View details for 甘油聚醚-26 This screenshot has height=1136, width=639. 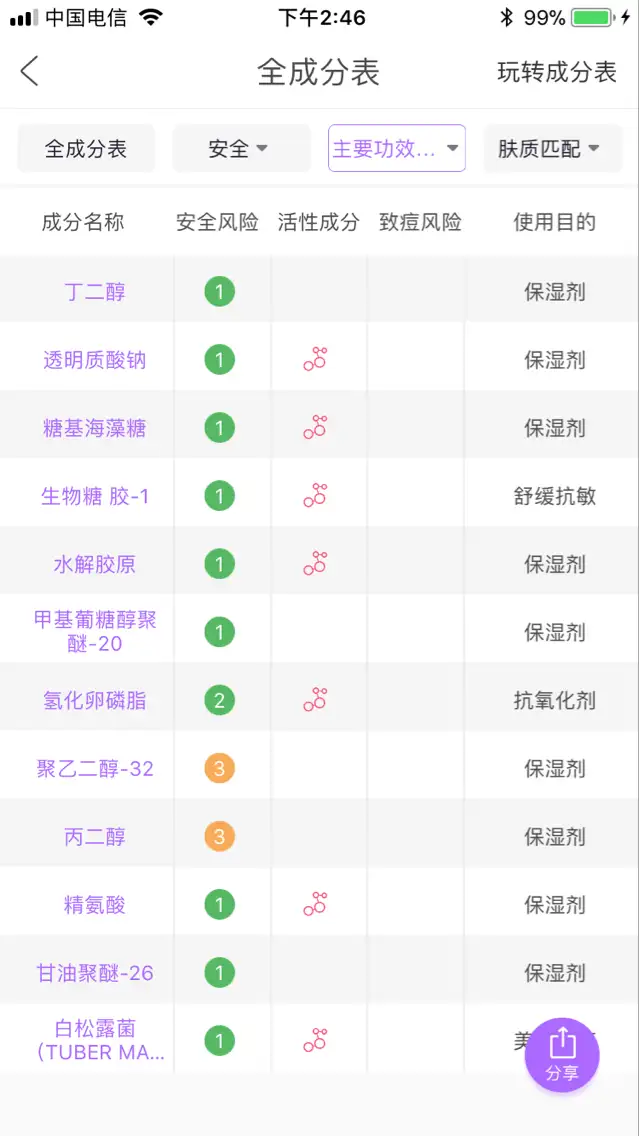tap(95, 972)
